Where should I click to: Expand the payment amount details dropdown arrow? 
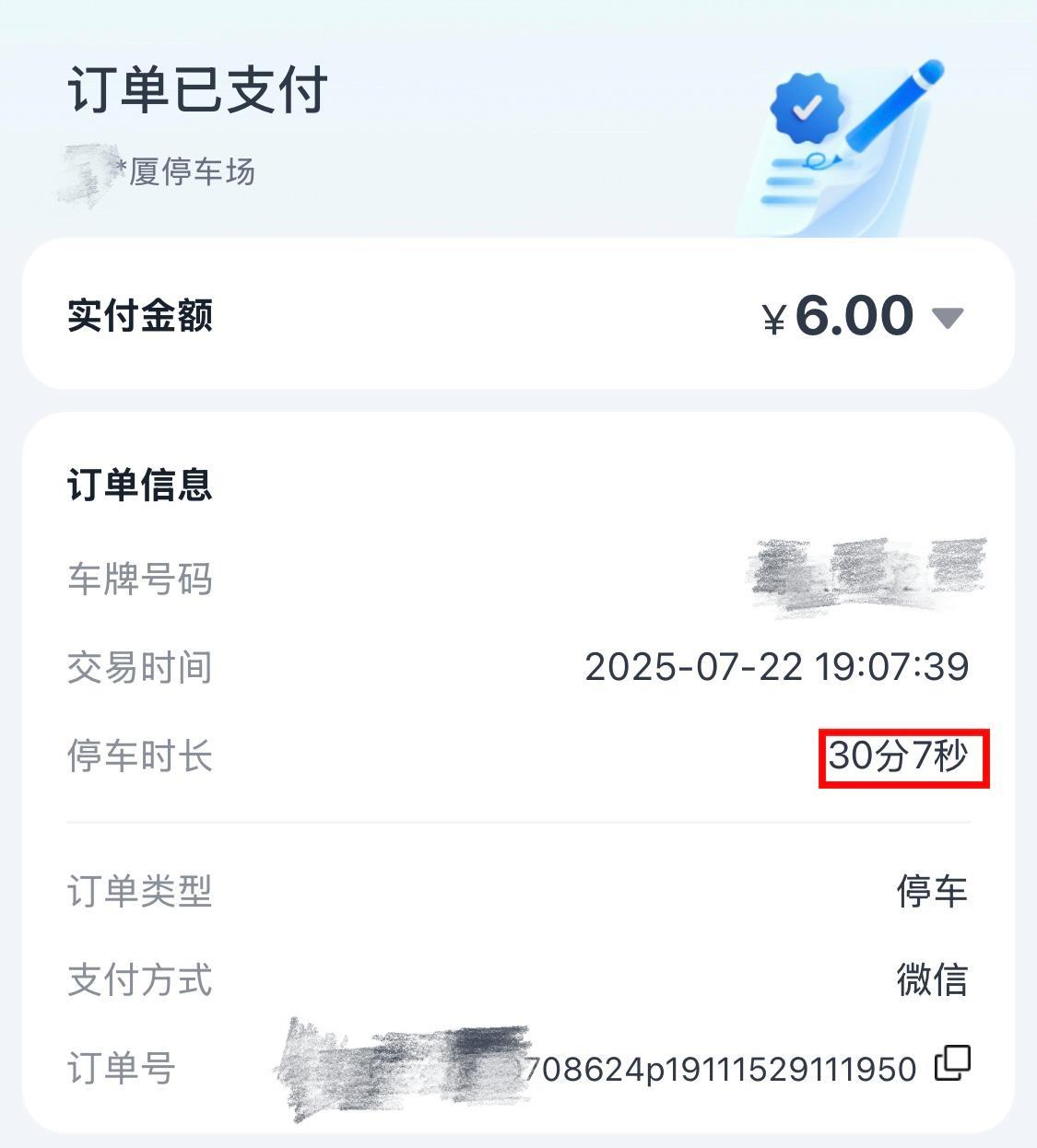(x=947, y=319)
